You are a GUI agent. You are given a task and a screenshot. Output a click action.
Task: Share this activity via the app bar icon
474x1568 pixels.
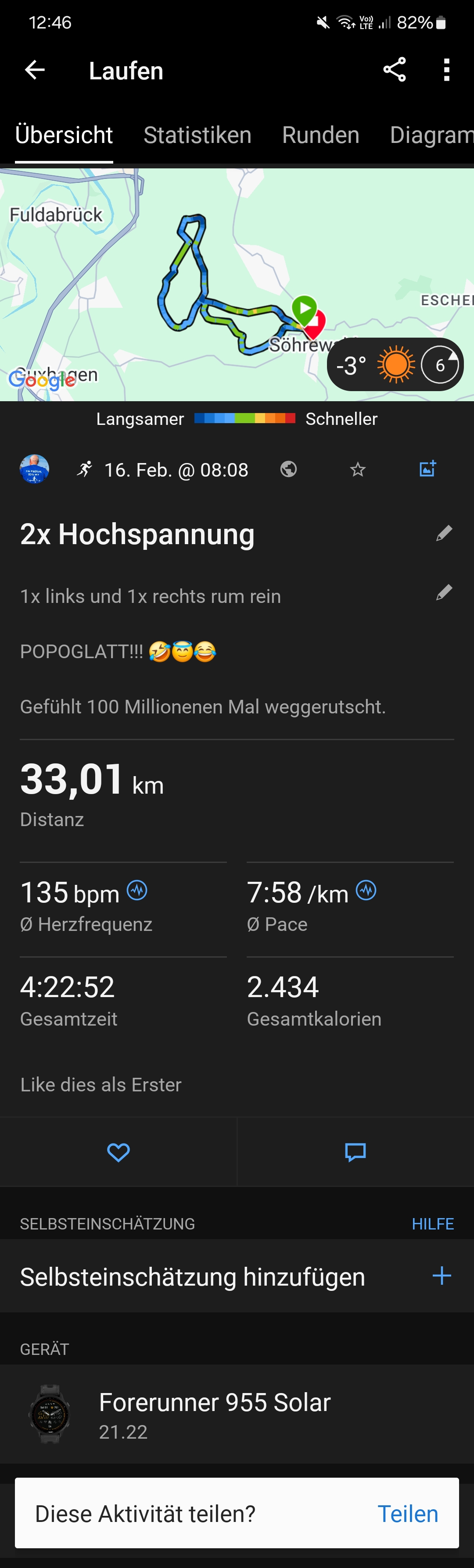click(x=394, y=70)
